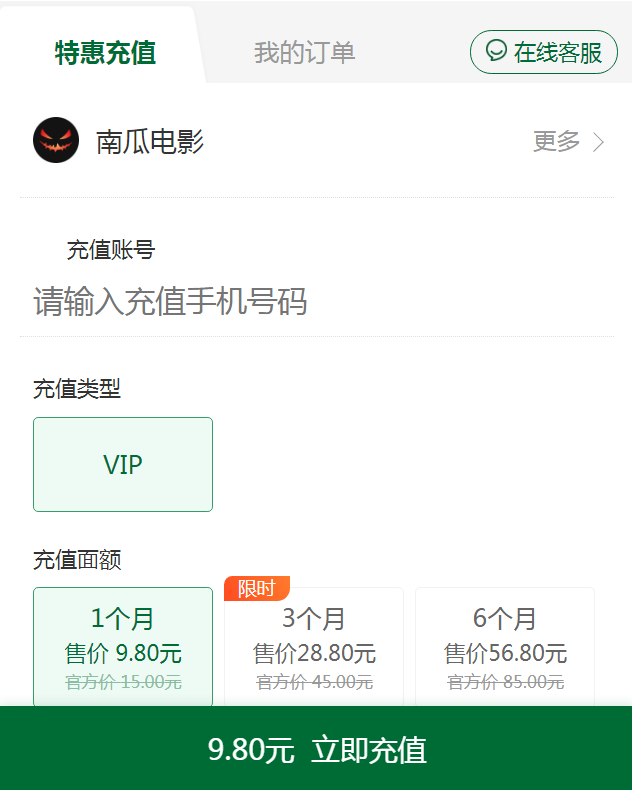
Task: Choose the 6个月 plan
Action: coord(505,646)
